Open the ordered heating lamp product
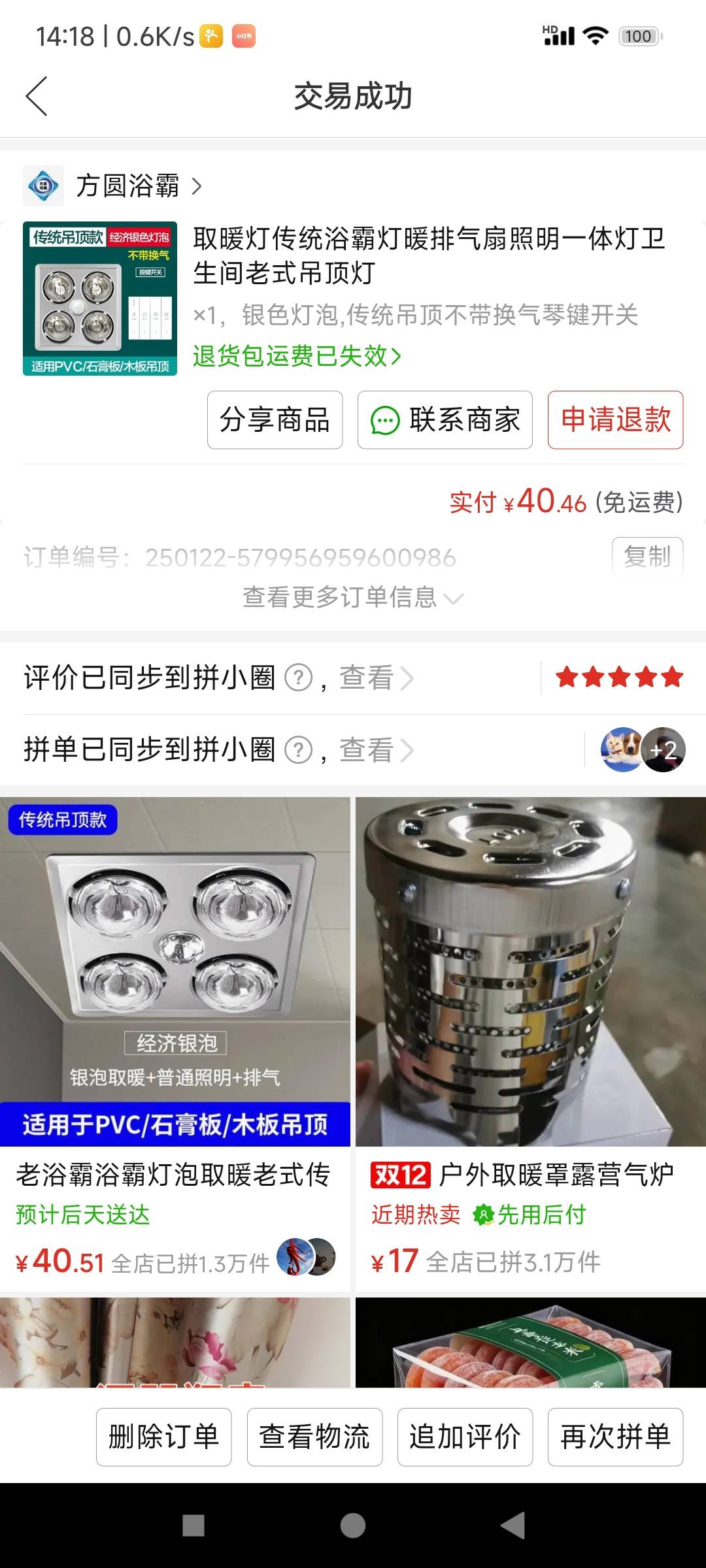Image resolution: width=706 pixels, height=1568 pixels. 428,255
